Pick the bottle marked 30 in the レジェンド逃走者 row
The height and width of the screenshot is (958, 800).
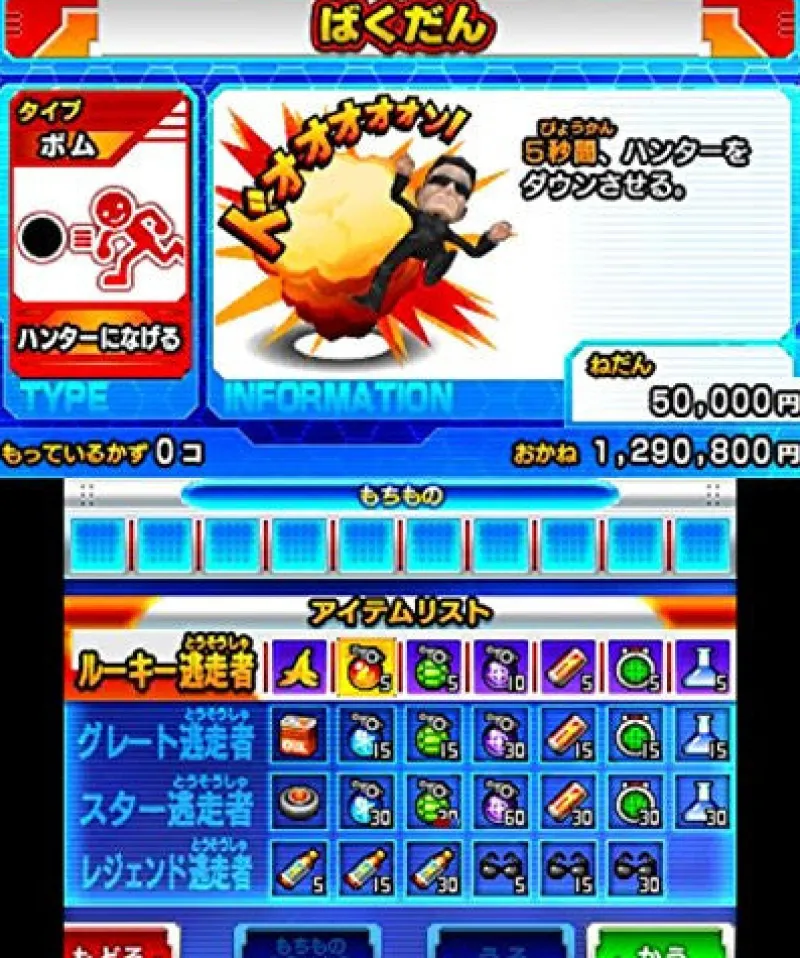[434, 868]
